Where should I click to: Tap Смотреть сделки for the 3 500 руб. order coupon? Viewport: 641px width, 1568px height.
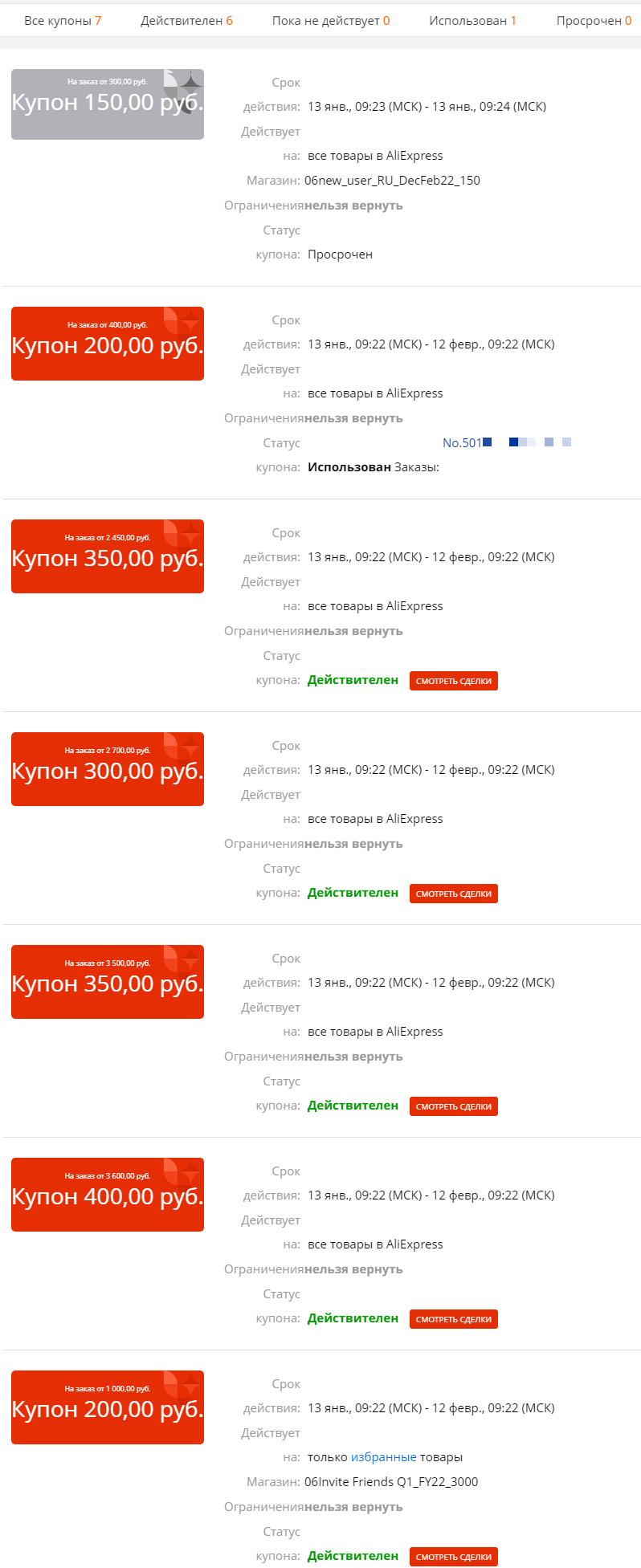[453, 1106]
